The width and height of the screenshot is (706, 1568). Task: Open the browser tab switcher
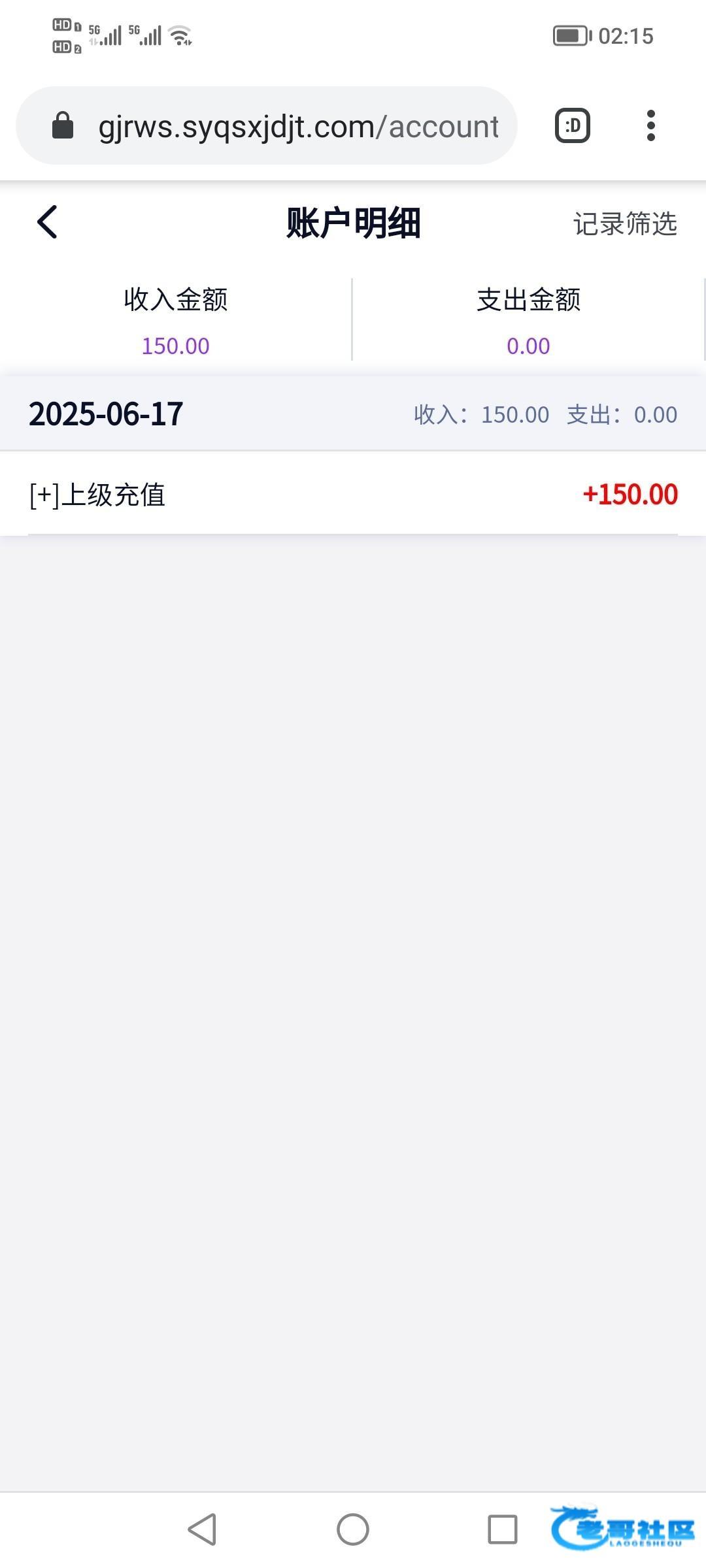click(573, 125)
